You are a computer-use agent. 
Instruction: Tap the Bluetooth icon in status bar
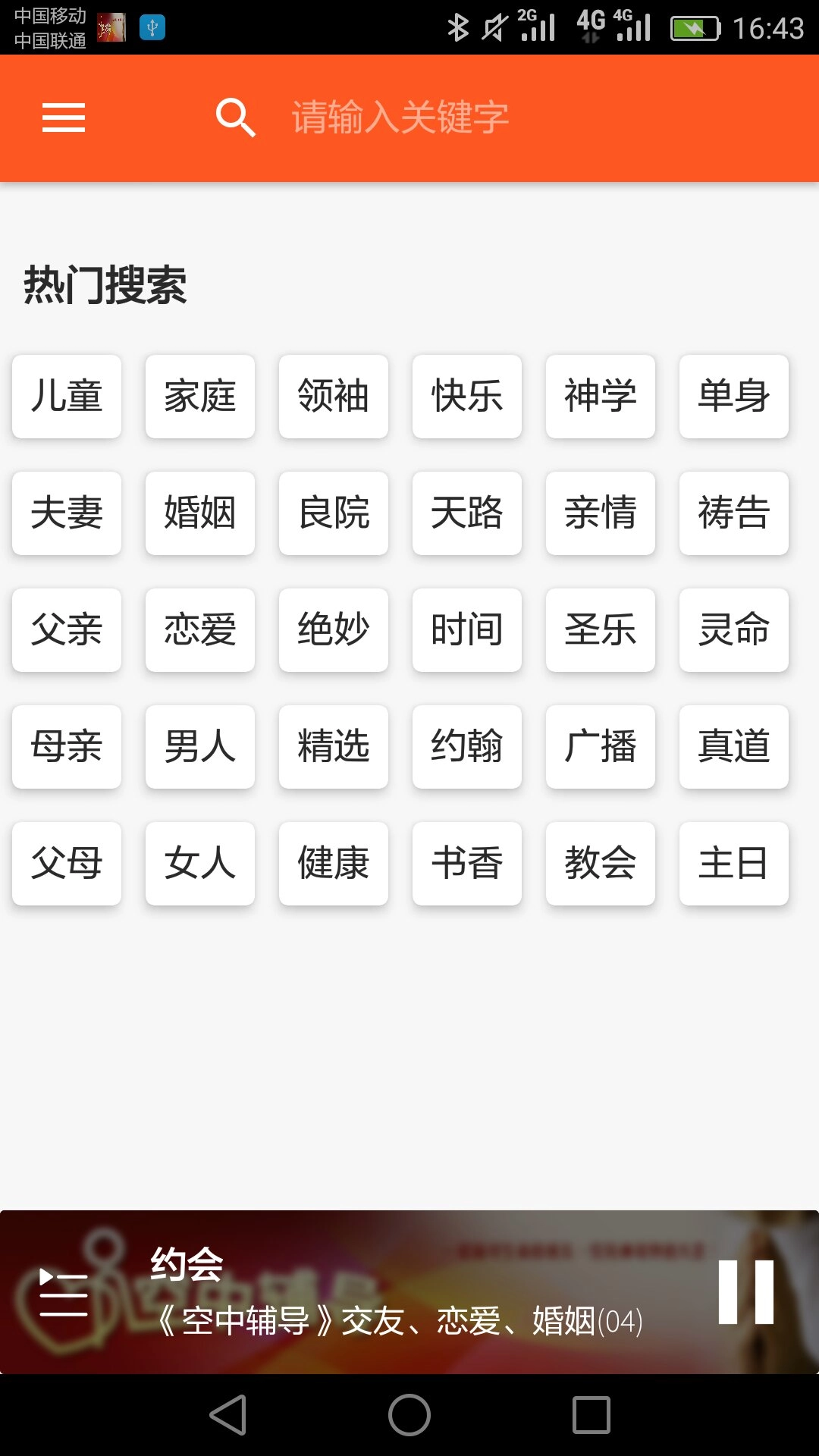pyautogui.click(x=459, y=25)
